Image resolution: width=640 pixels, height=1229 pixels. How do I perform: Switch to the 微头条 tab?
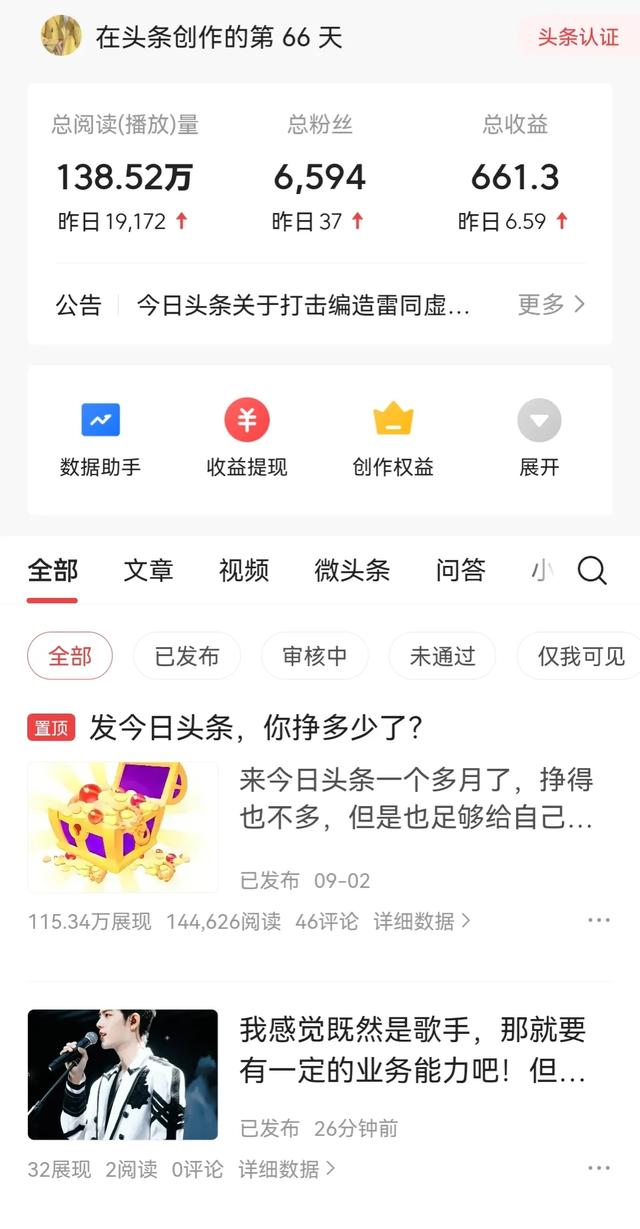[352, 571]
